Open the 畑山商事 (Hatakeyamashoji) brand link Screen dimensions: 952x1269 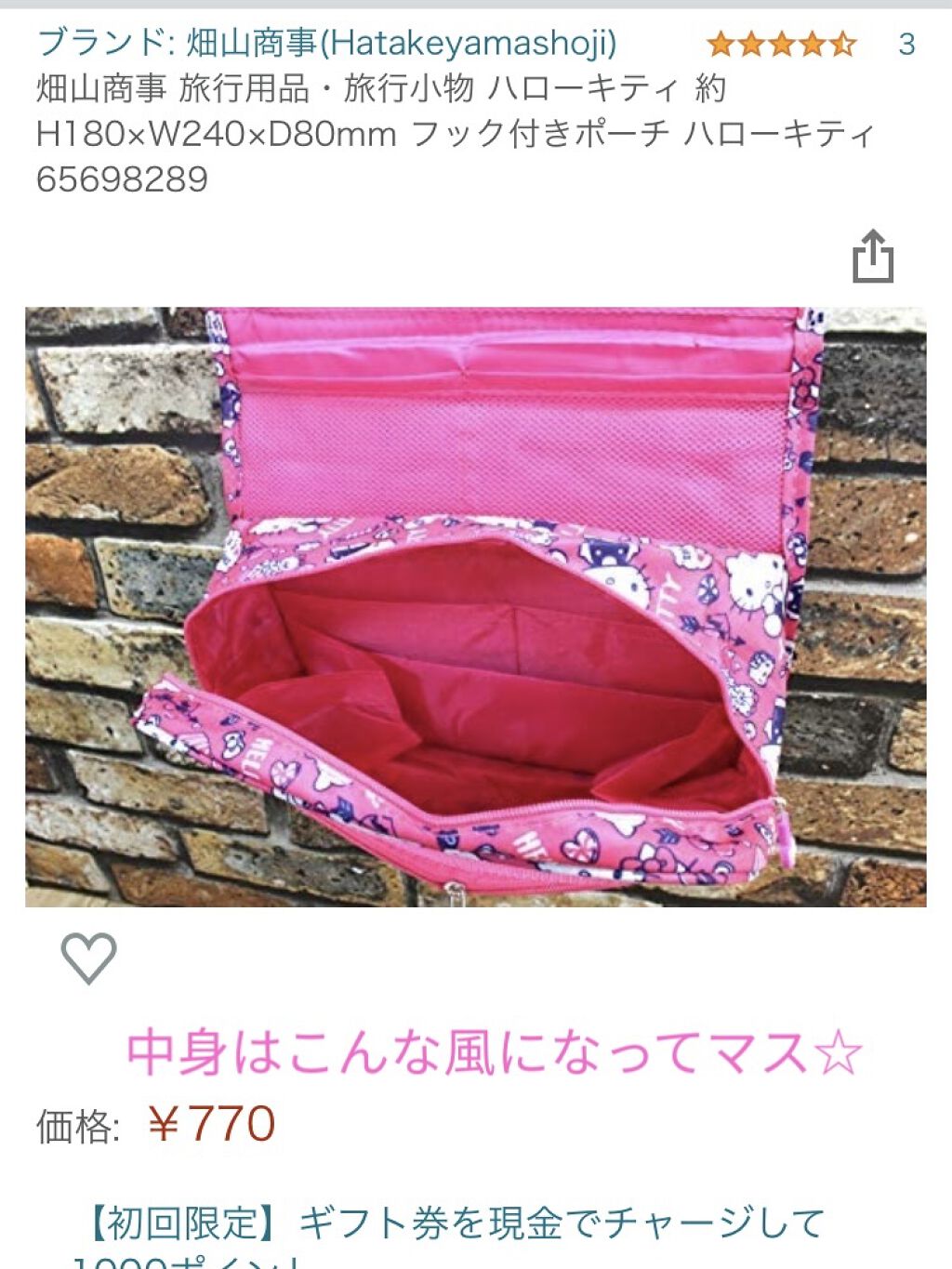pos(327,43)
